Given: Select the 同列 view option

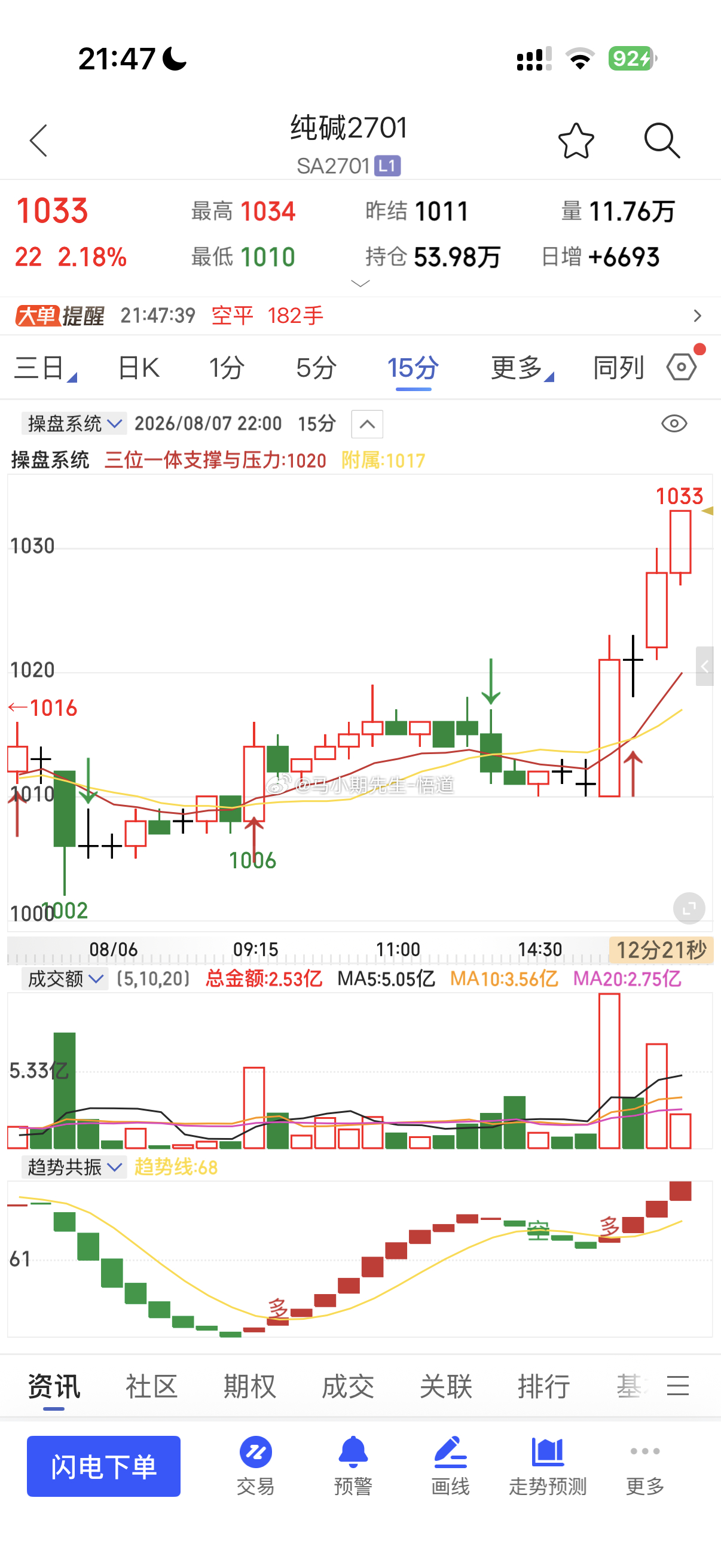Looking at the screenshot, I should (x=618, y=368).
